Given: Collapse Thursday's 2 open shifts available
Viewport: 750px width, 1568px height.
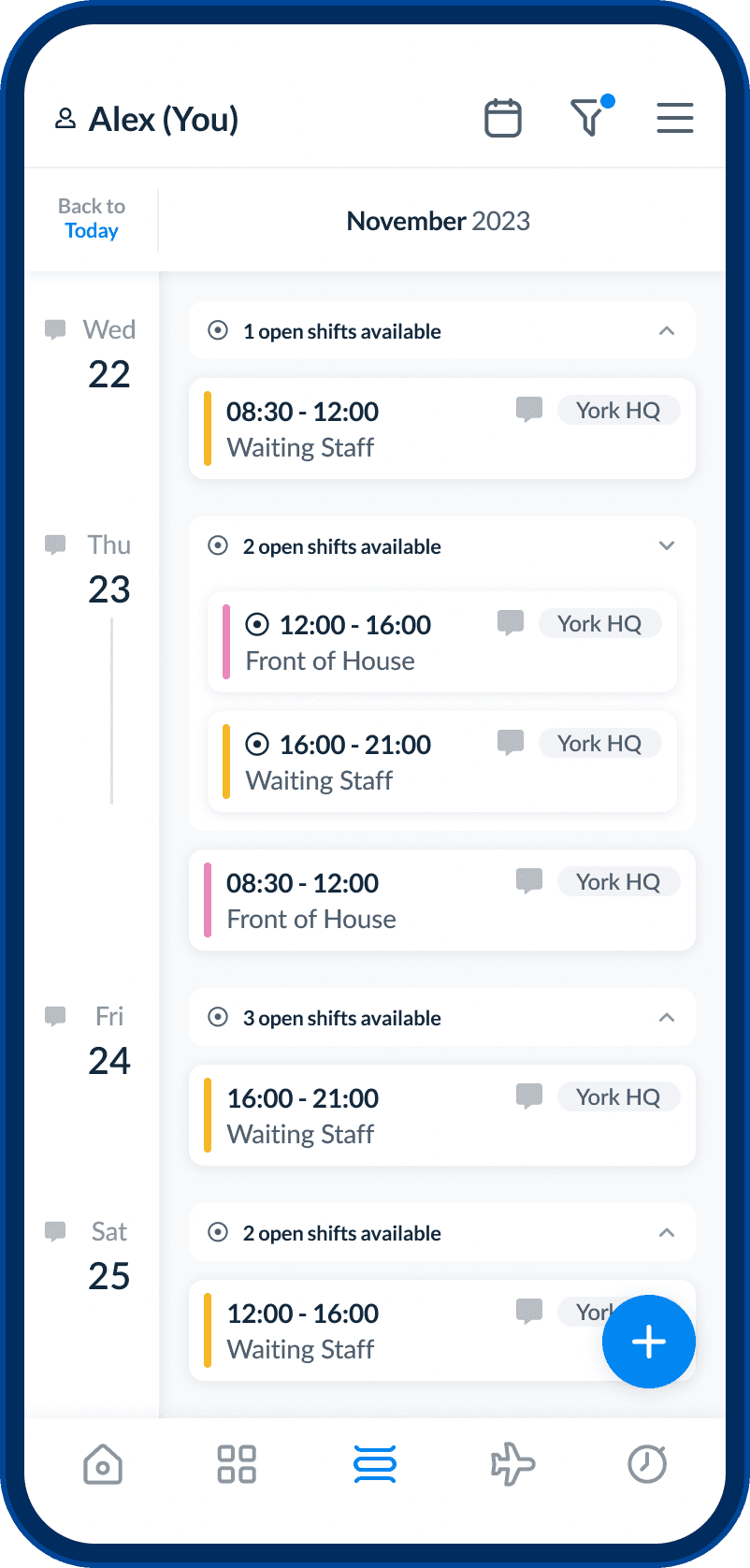Looking at the screenshot, I should (x=442, y=546).
